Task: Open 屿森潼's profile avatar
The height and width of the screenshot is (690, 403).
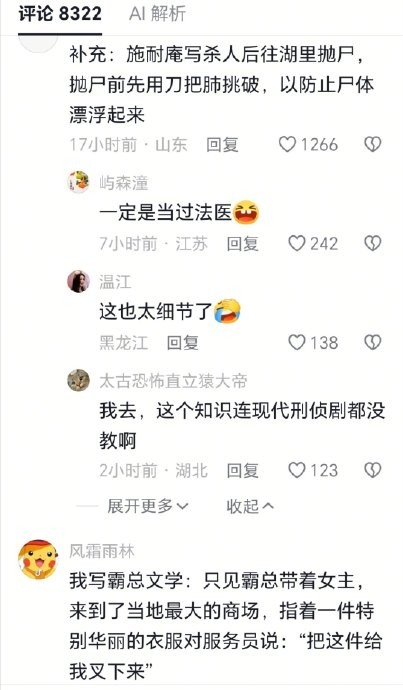Action: coord(78,182)
